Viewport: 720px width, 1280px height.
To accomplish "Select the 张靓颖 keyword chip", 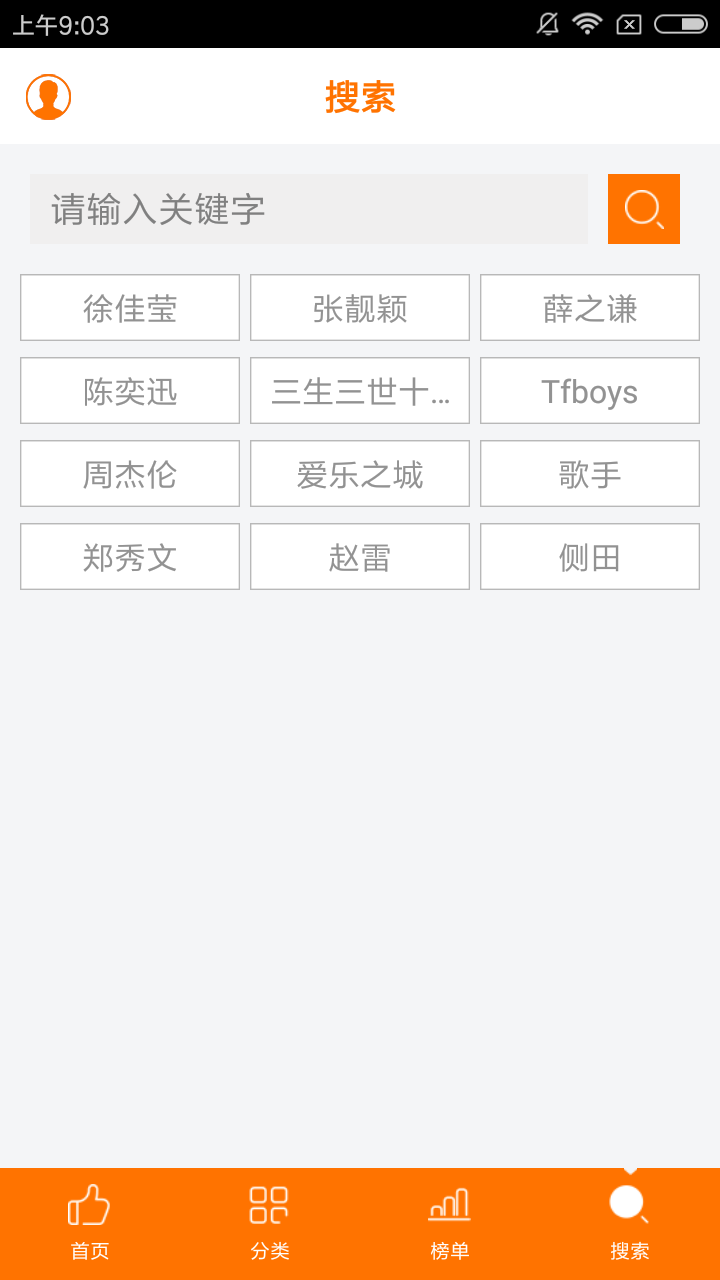I will coord(360,308).
